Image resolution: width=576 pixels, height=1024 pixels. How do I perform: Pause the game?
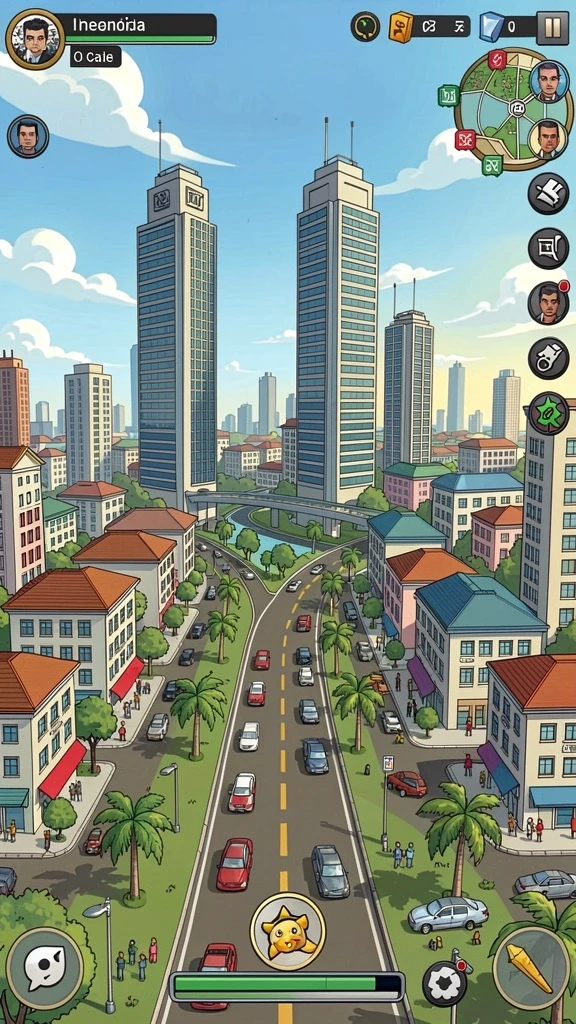click(552, 27)
